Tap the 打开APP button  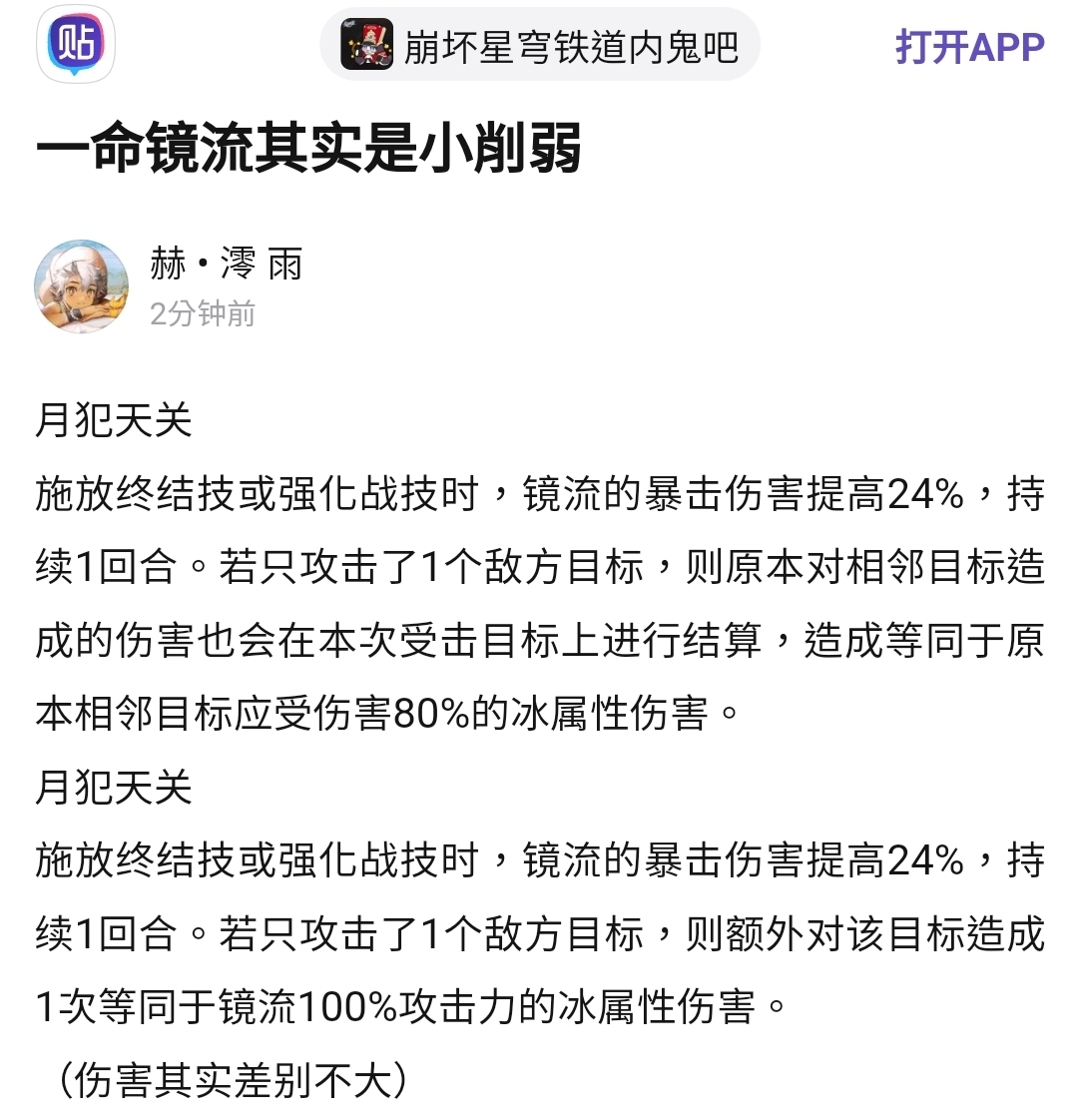click(969, 47)
